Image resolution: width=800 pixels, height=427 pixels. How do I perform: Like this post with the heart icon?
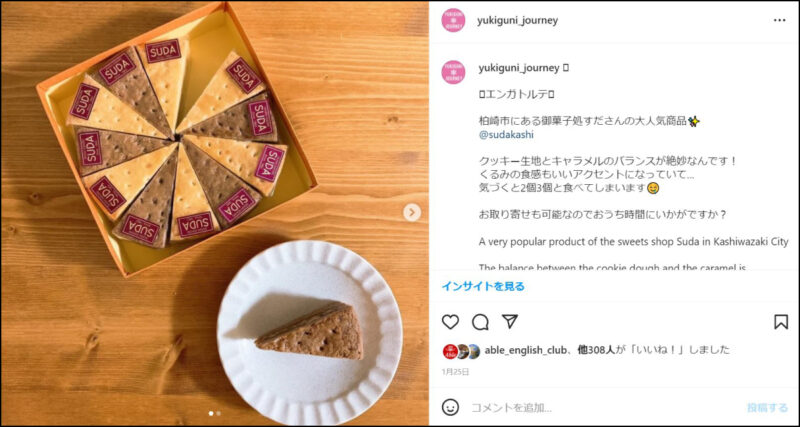451,322
